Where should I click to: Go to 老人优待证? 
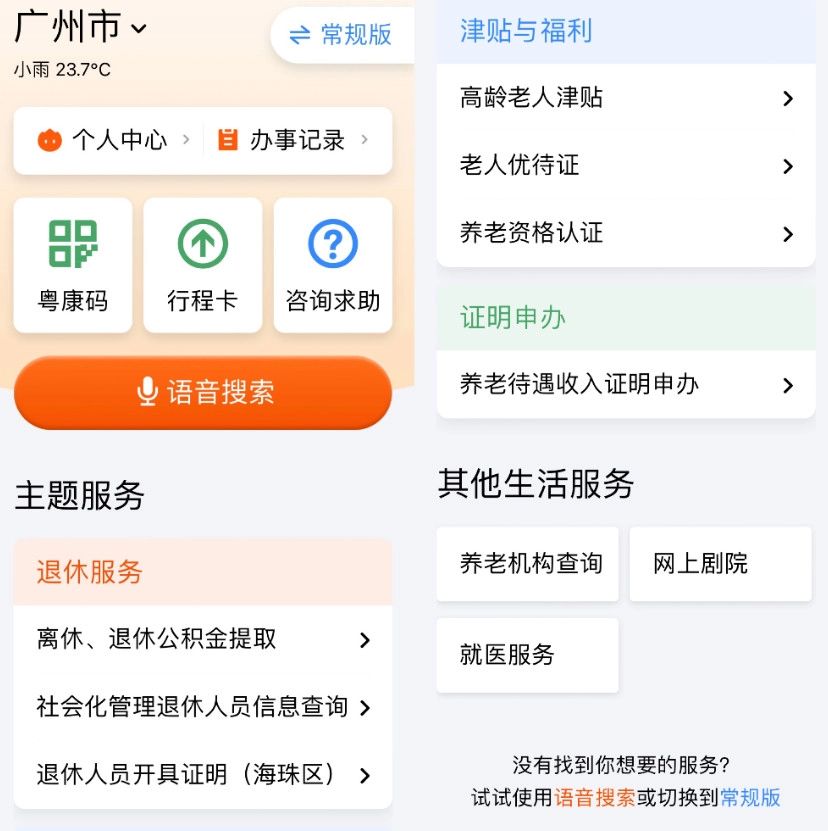(x=626, y=166)
